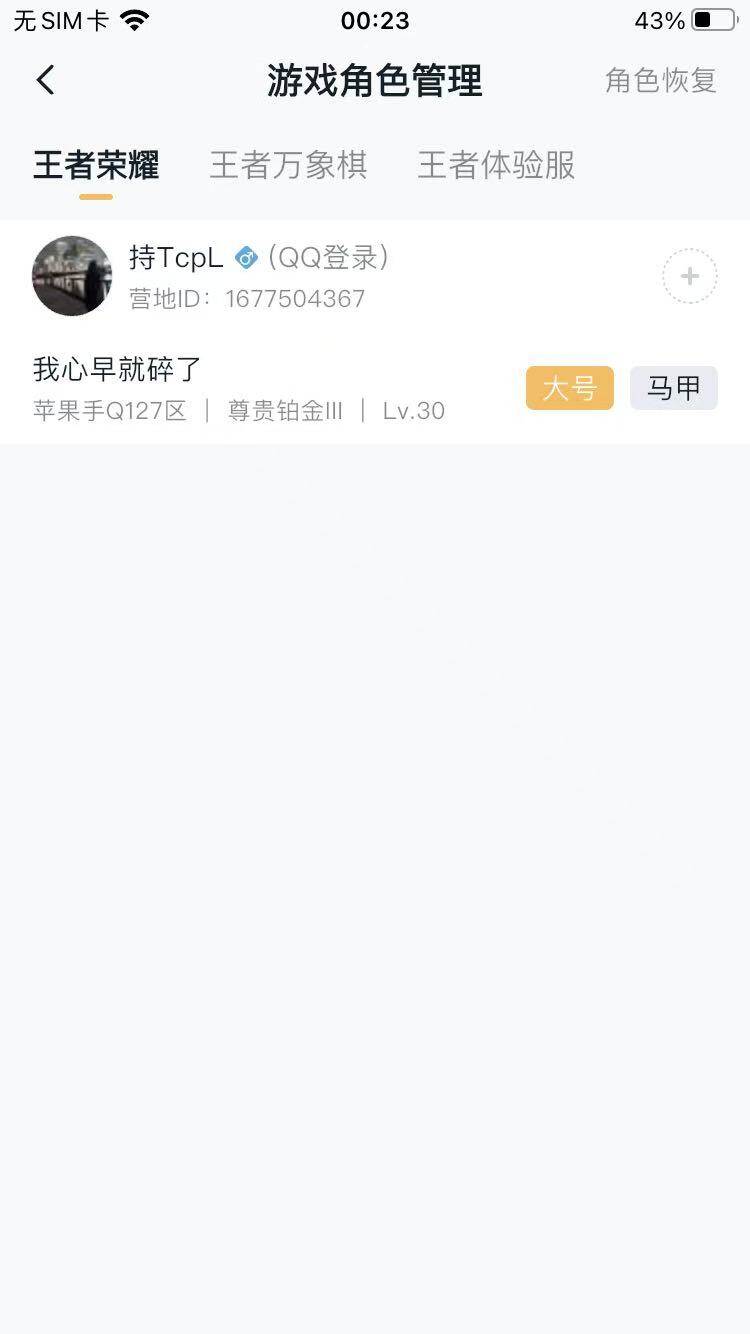Tap the clock showing 00:23
This screenshot has height=1334, width=750.
[375, 20]
